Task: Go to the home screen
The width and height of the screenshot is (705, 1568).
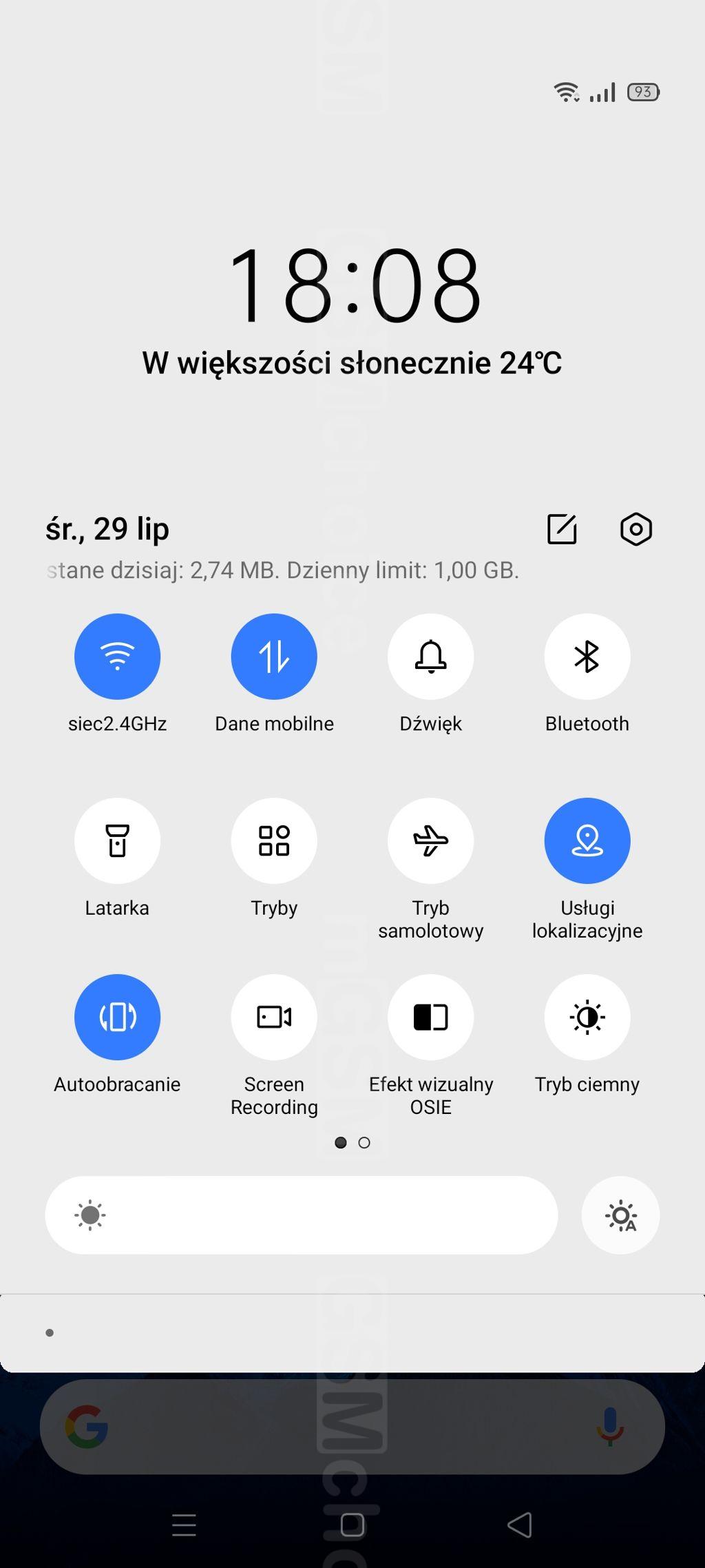Action: coord(352,1525)
